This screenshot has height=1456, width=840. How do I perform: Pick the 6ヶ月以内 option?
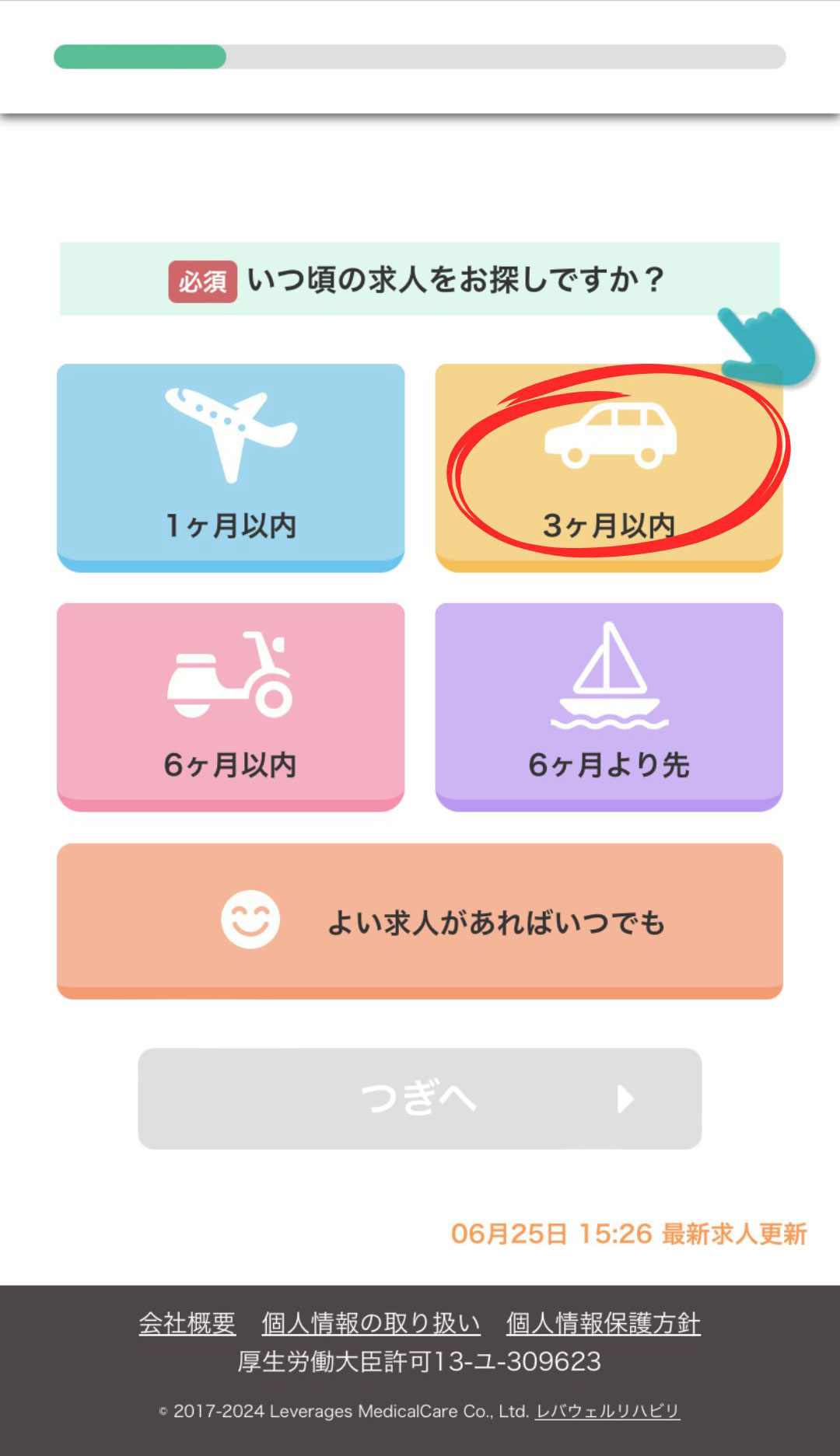point(230,706)
